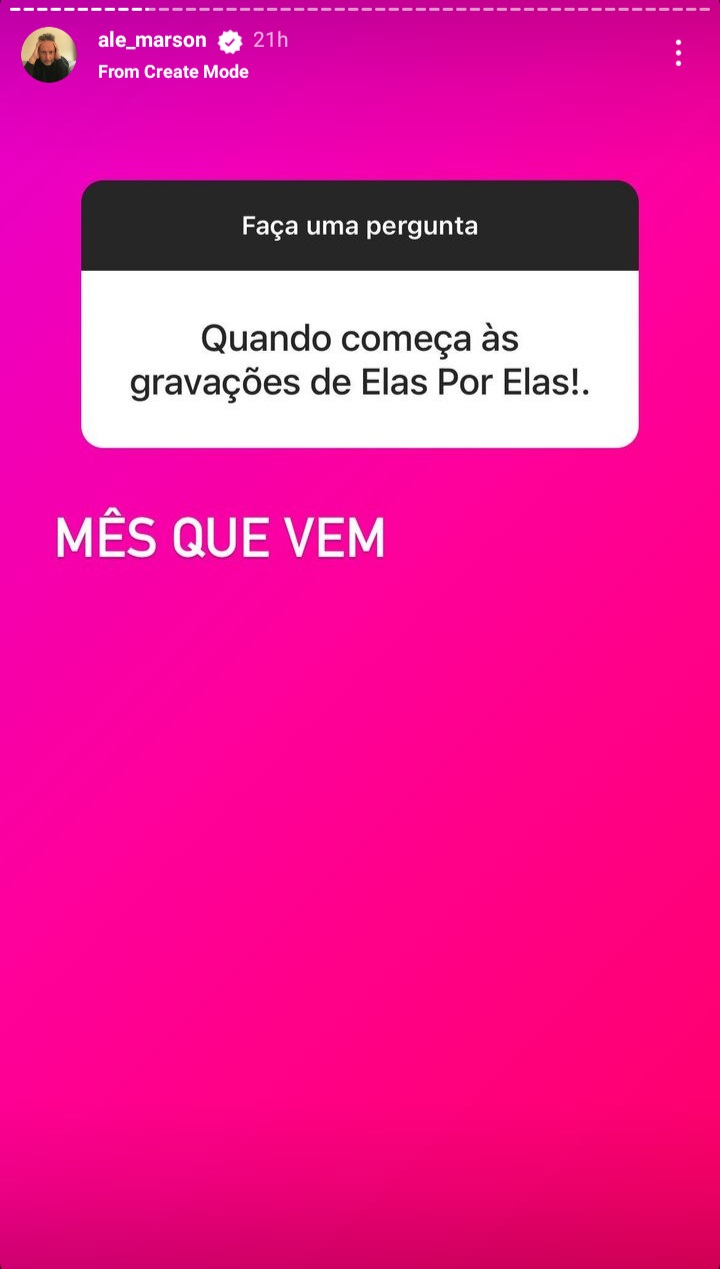Tap the From Create Mode label

pos(173,72)
